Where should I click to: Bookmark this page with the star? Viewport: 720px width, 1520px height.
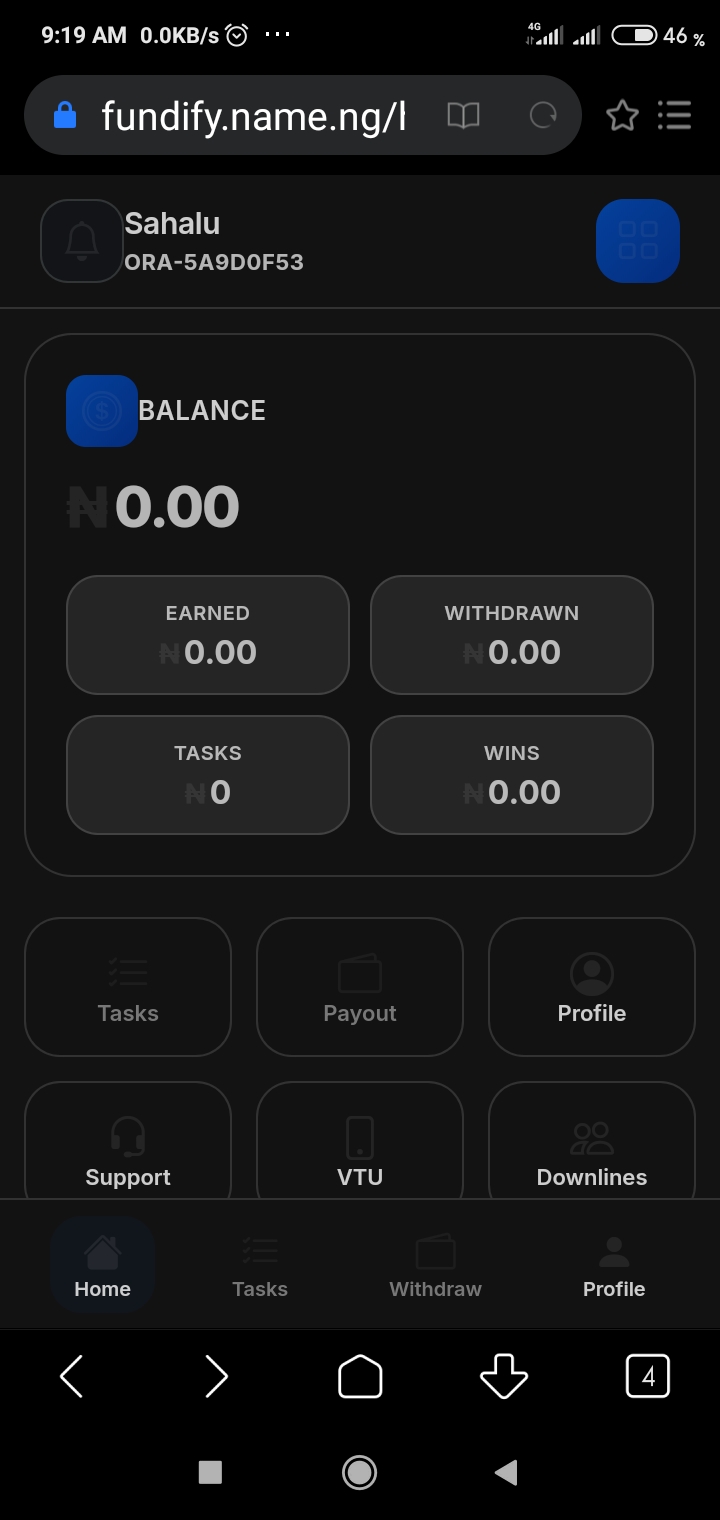(622, 116)
